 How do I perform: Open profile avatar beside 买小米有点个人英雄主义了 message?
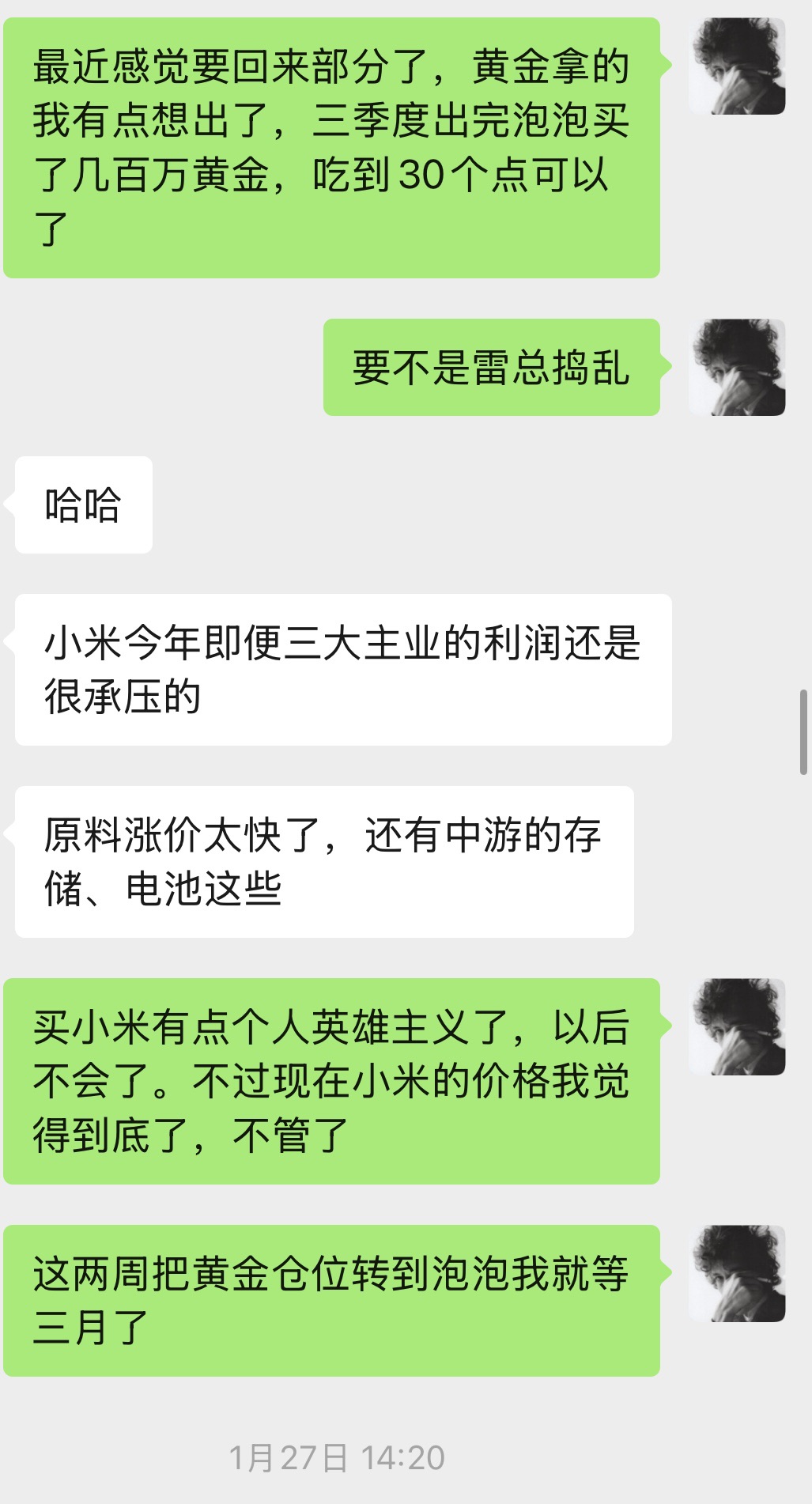pyautogui.click(x=737, y=1027)
